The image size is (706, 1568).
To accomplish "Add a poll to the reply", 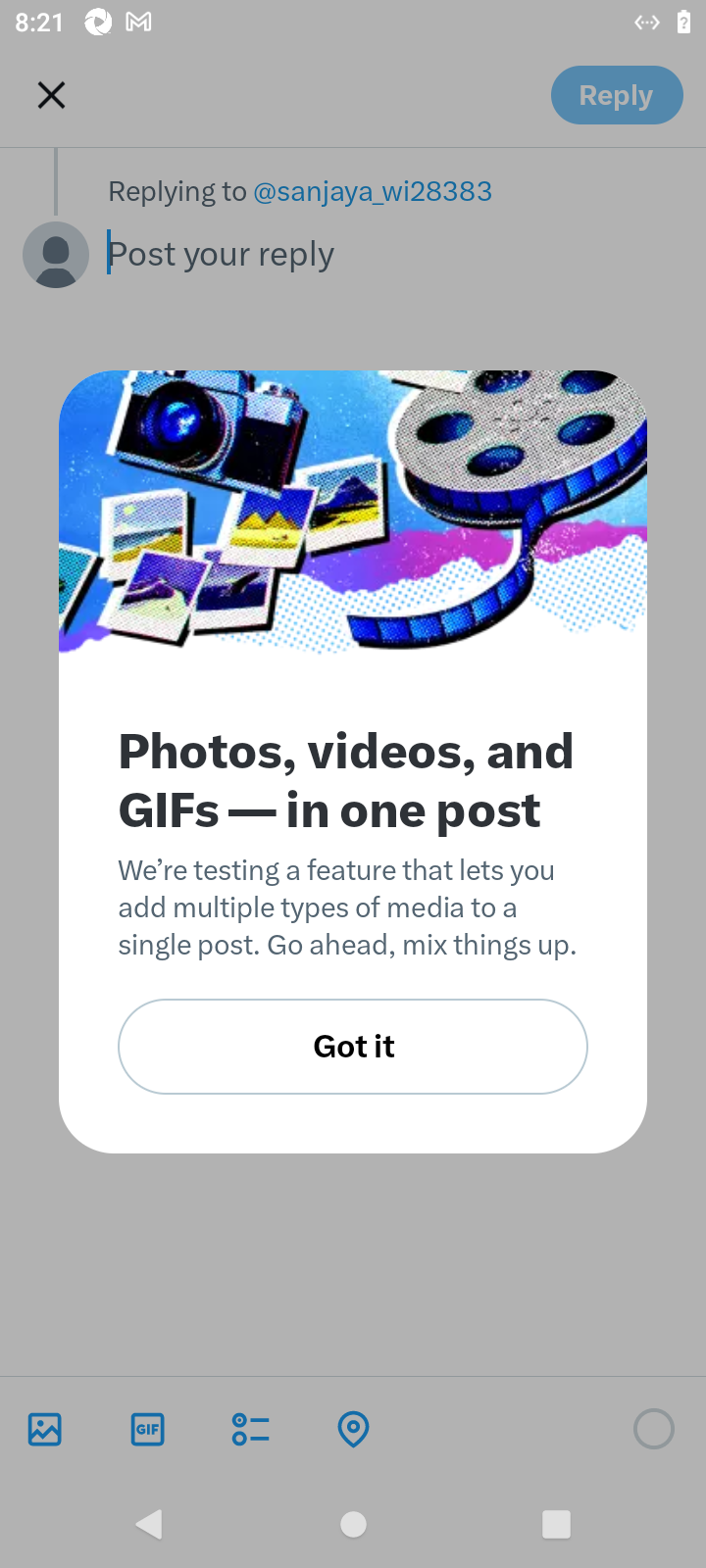I will pyautogui.click(x=250, y=1429).
